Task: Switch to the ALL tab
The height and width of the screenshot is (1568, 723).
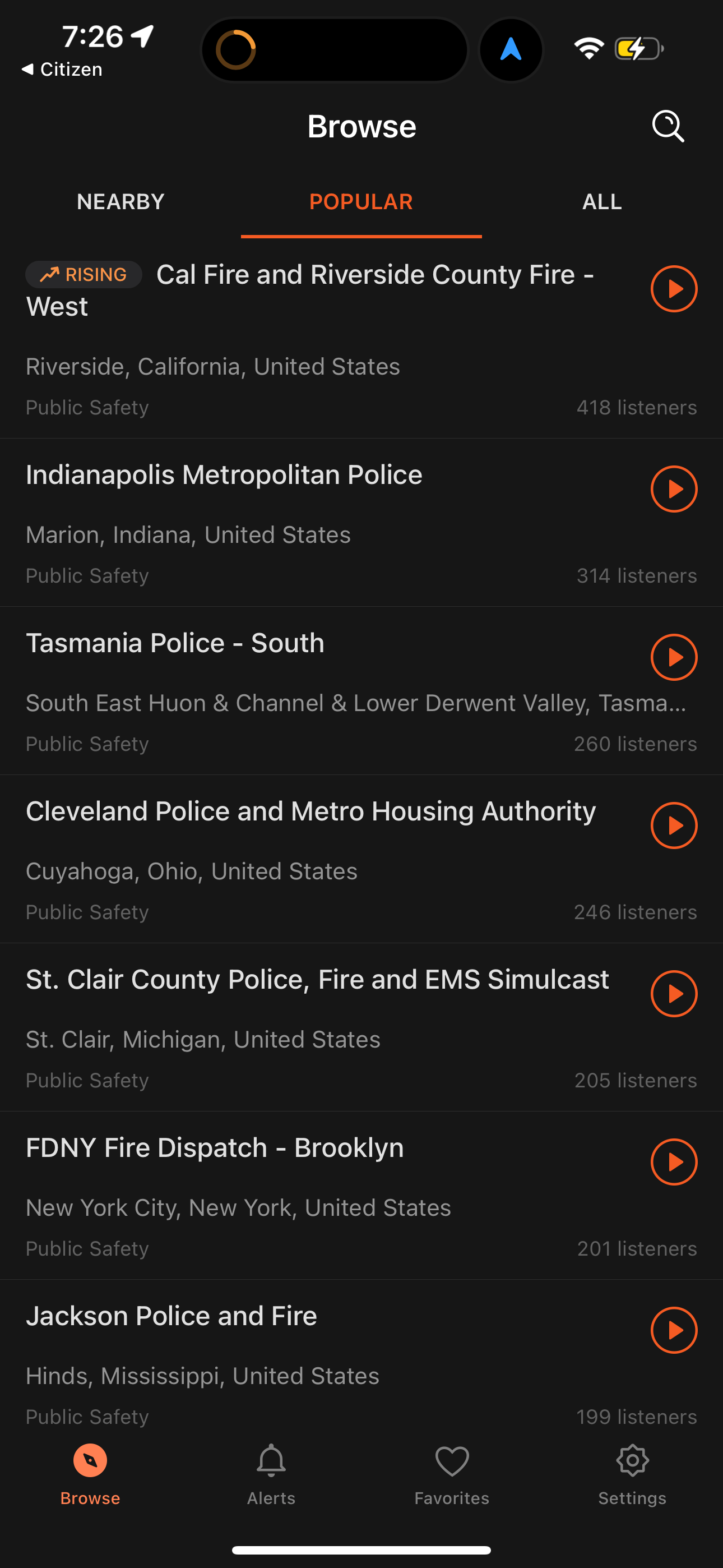Action: (x=601, y=201)
